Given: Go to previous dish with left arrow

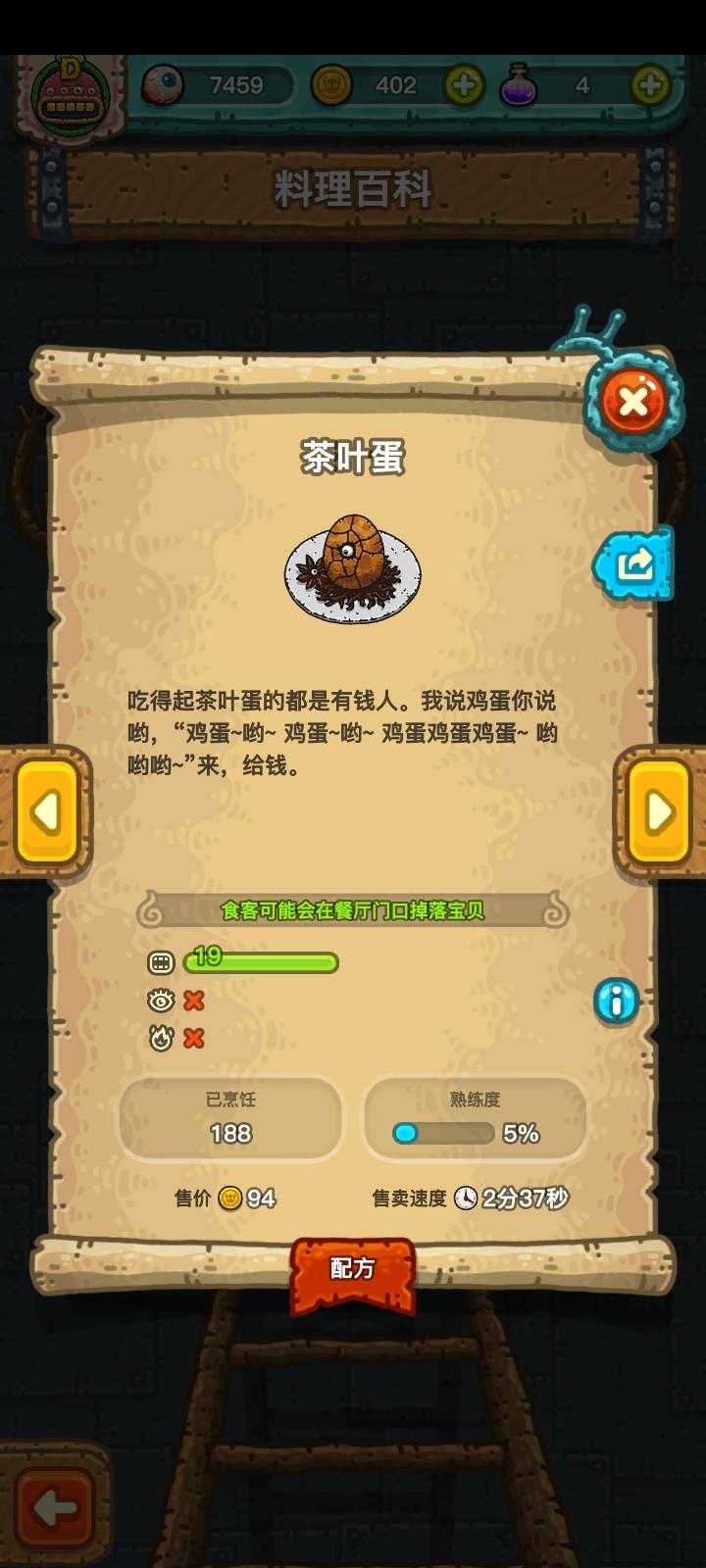Looking at the screenshot, I should [47, 811].
